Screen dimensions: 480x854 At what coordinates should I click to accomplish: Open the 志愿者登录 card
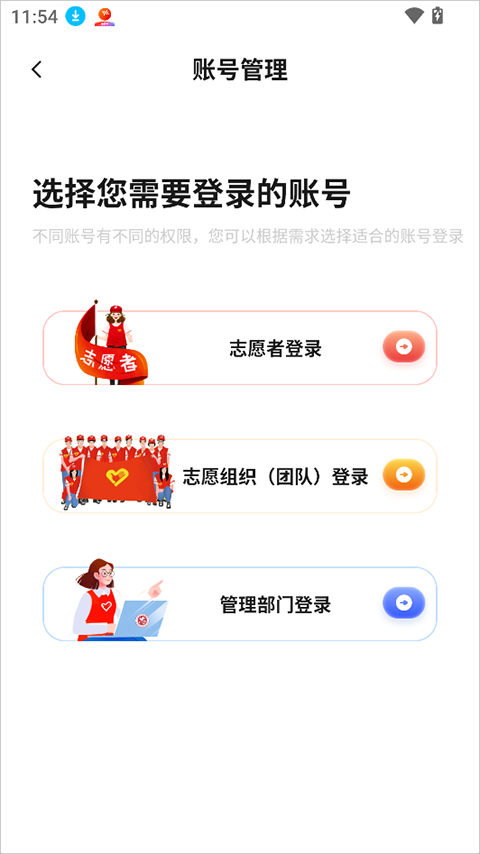pyautogui.click(x=240, y=347)
